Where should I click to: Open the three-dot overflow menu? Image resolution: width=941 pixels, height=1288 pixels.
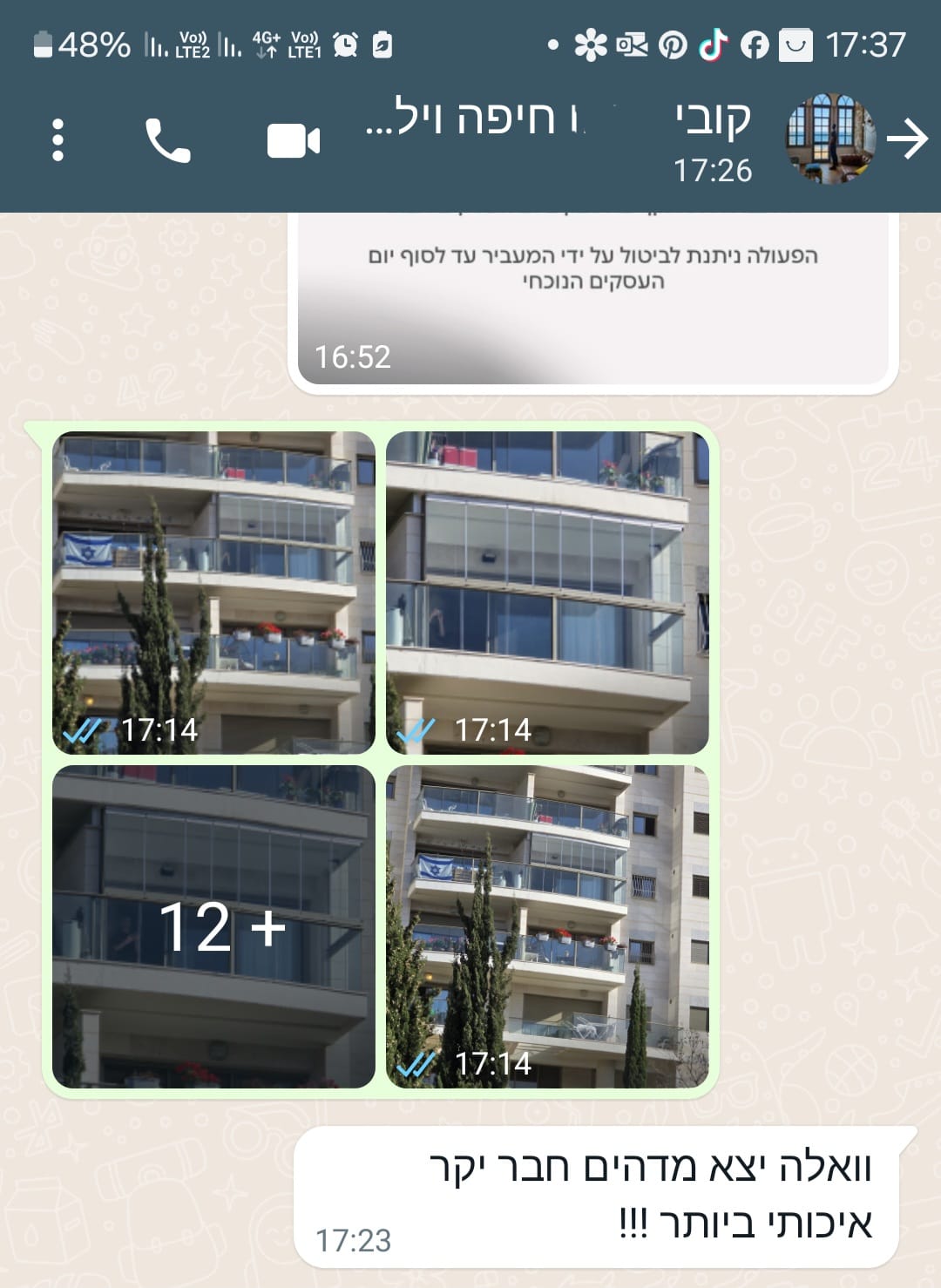pos(58,140)
